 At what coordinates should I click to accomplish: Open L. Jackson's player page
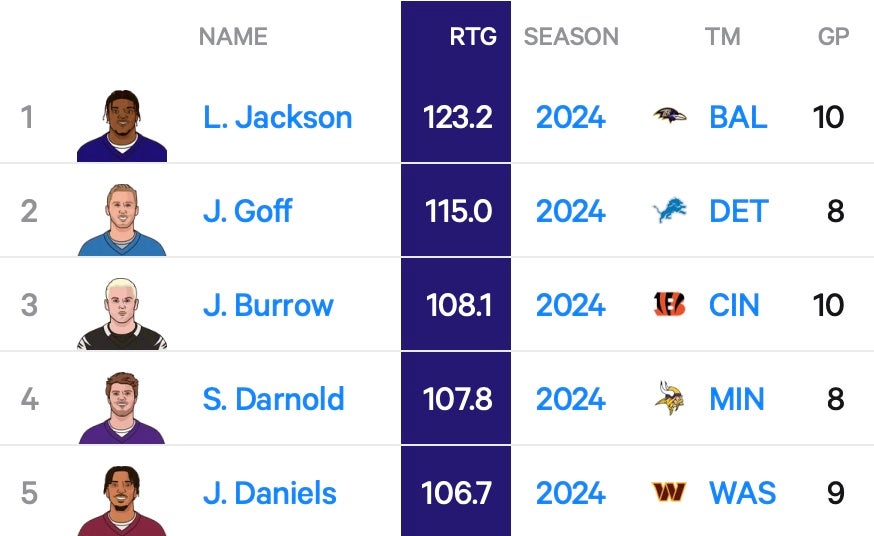[277, 118]
